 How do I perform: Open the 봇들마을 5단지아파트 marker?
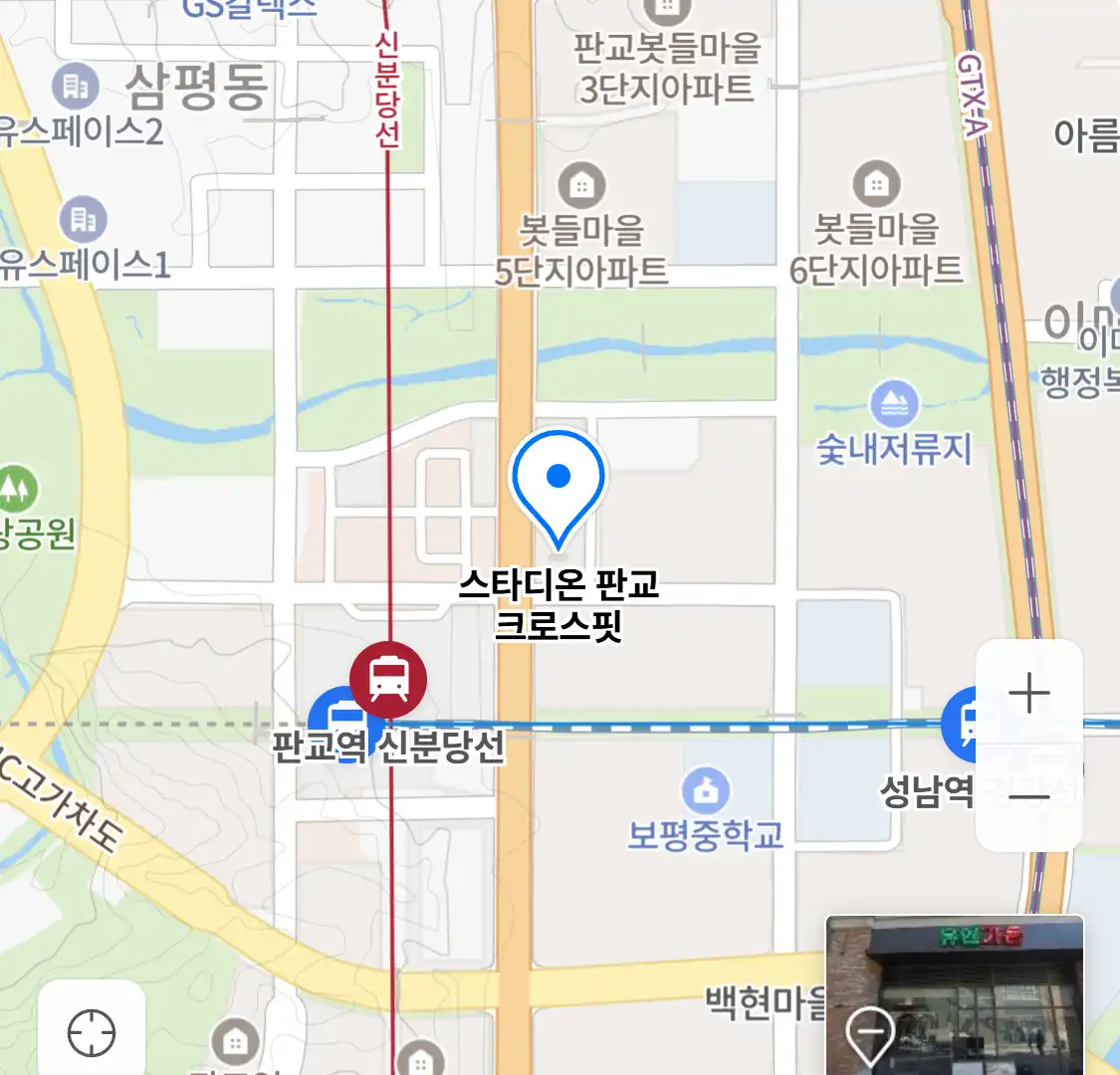[581, 185]
